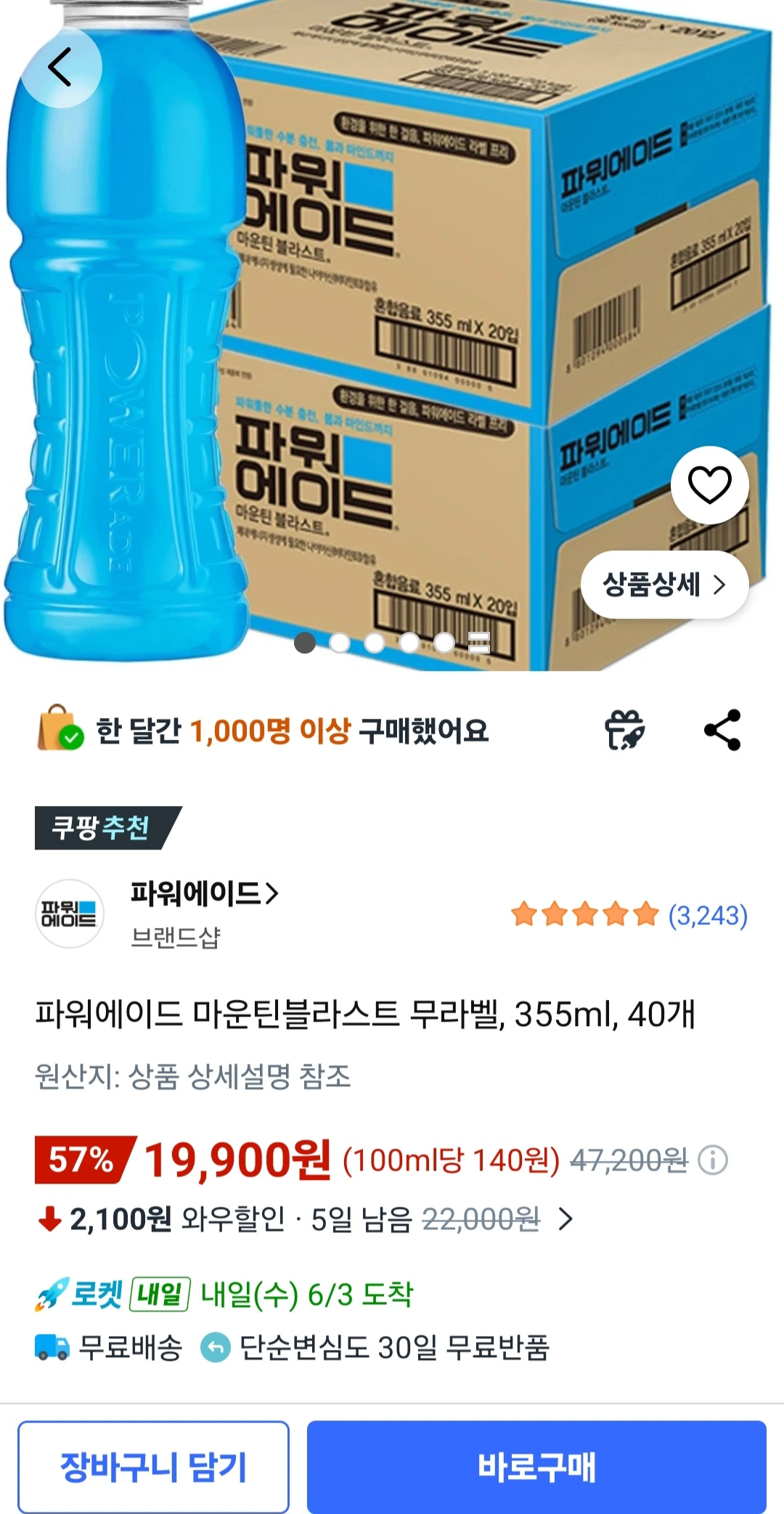Go back using the arrow icon

point(61,67)
